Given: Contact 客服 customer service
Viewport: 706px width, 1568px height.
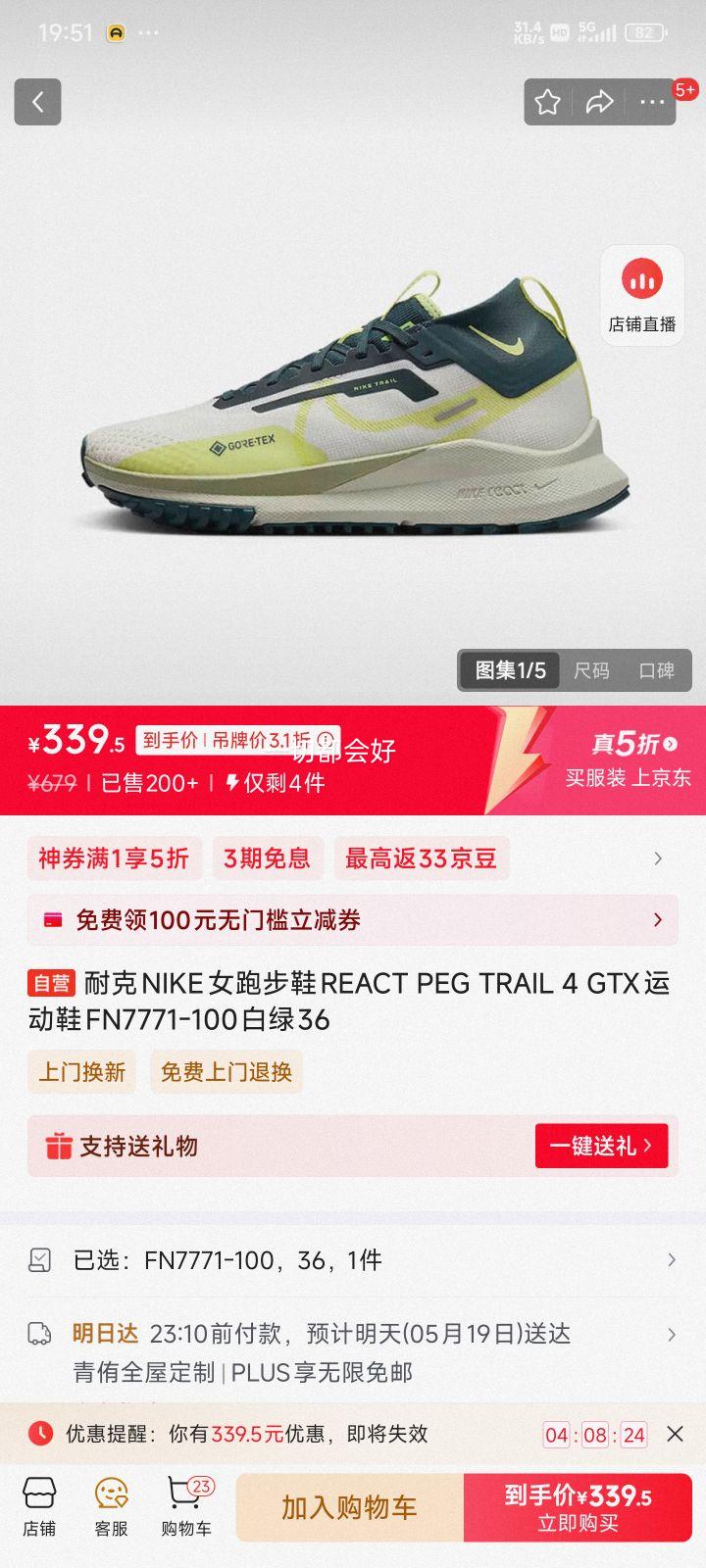Looking at the screenshot, I should pos(111,1507).
